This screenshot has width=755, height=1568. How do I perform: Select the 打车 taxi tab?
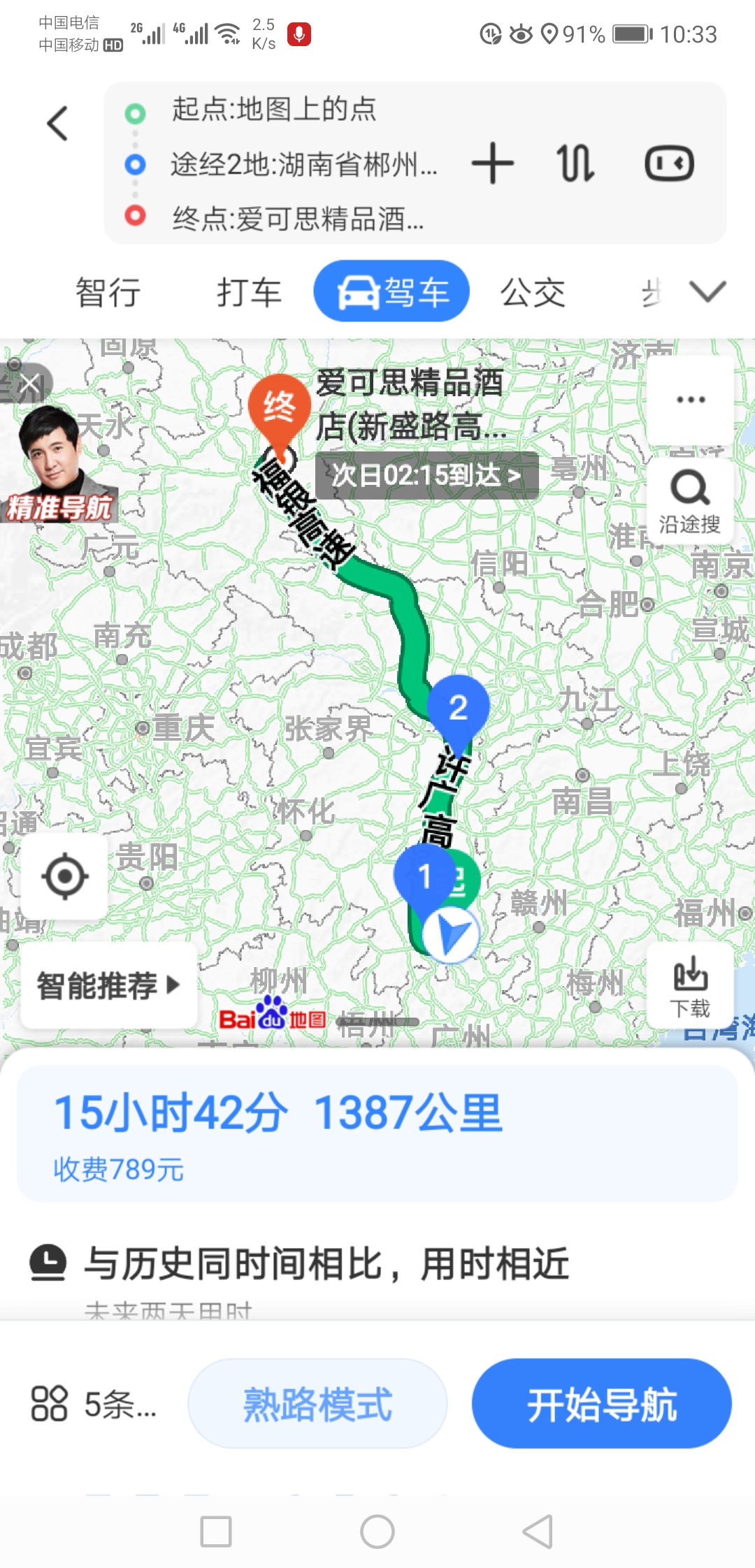pyautogui.click(x=249, y=291)
